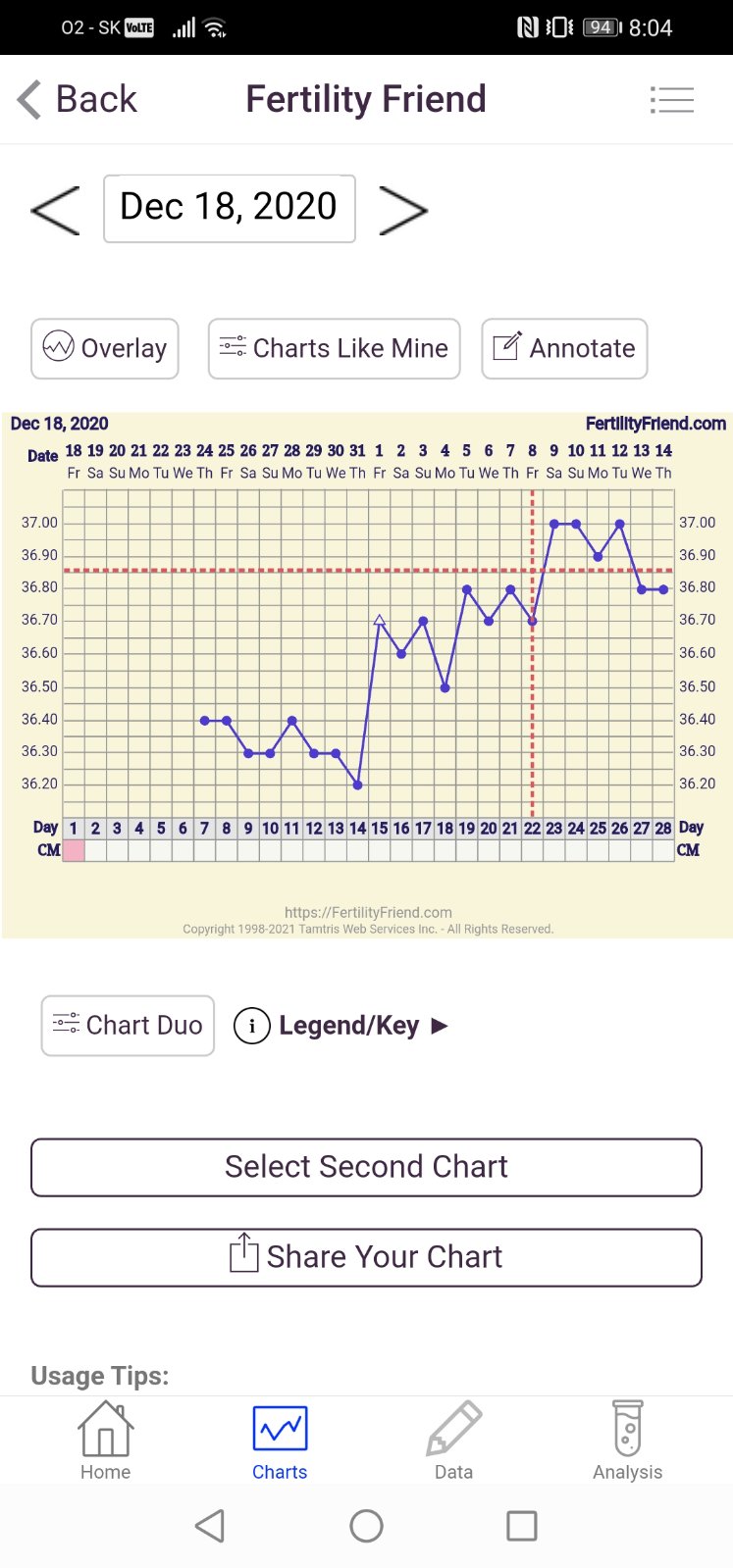Image resolution: width=733 pixels, height=1568 pixels.
Task: Go to the previous chart date
Action: tap(55, 209)
